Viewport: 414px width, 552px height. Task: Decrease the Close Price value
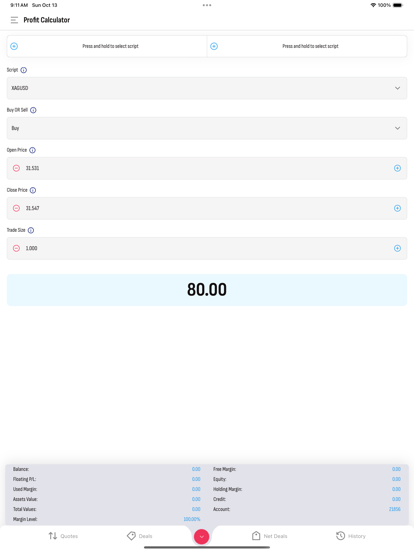click(x=17, y=208)
